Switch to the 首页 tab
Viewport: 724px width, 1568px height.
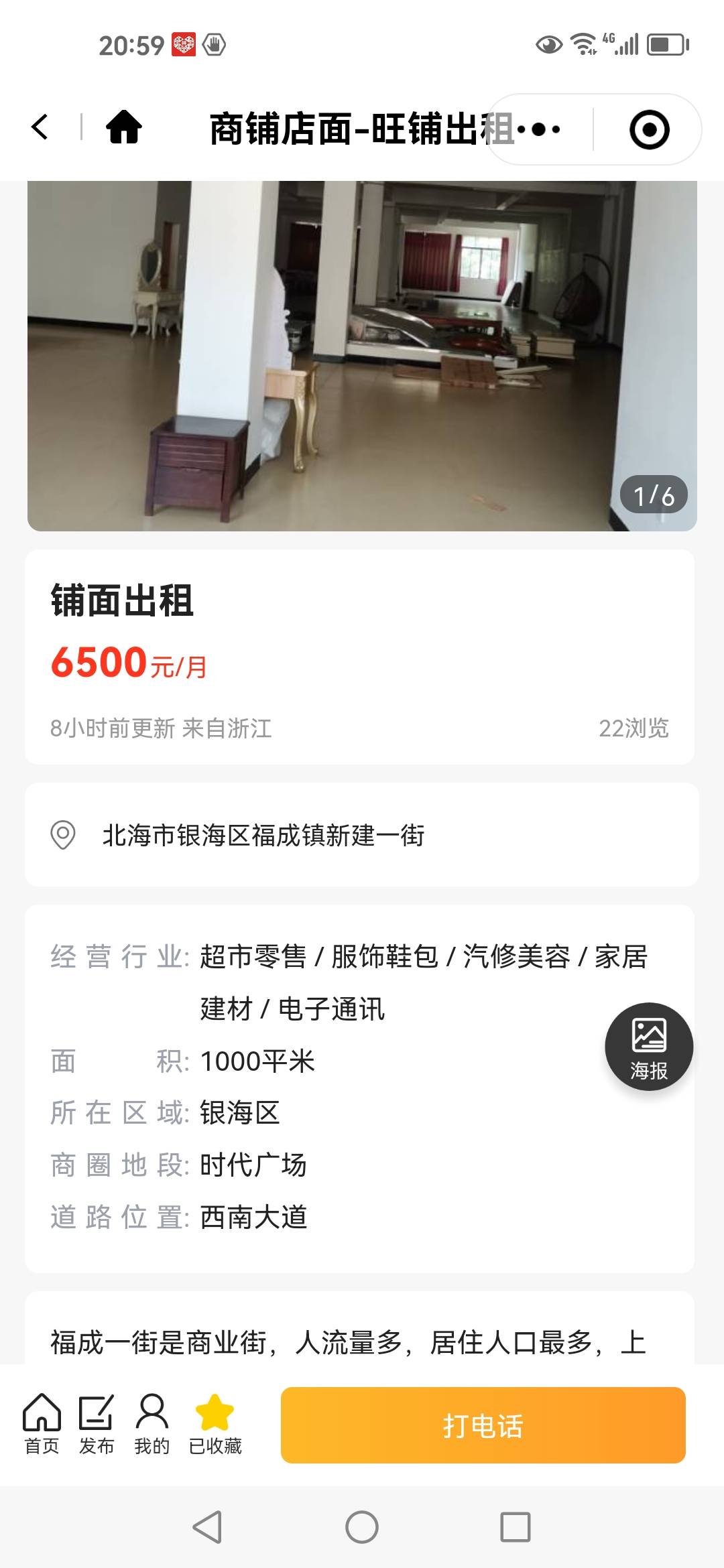pyautogui.click(x=42, y=1424)
